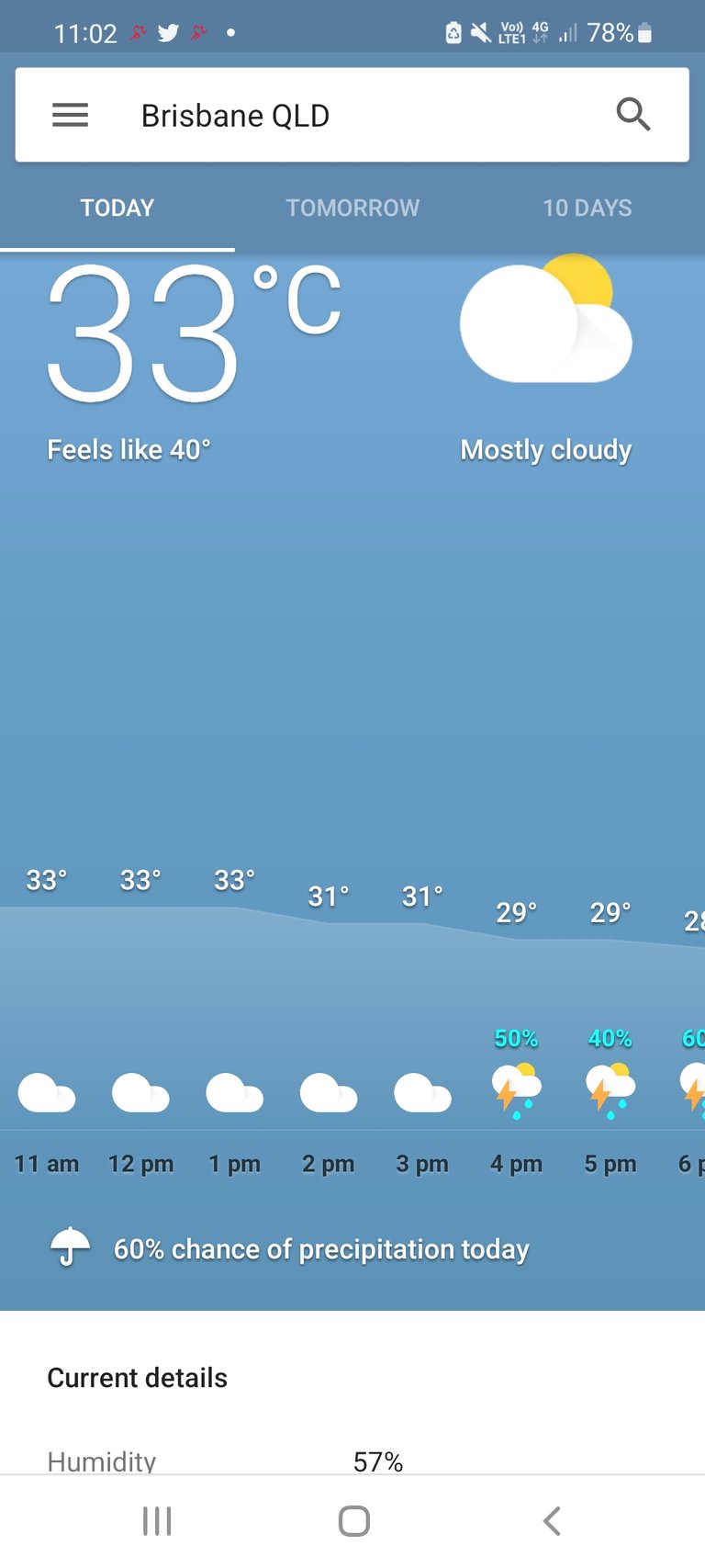705x1568 pixels.
Task: Open the 10 Days forecast tab
Action: pos(587,209)
